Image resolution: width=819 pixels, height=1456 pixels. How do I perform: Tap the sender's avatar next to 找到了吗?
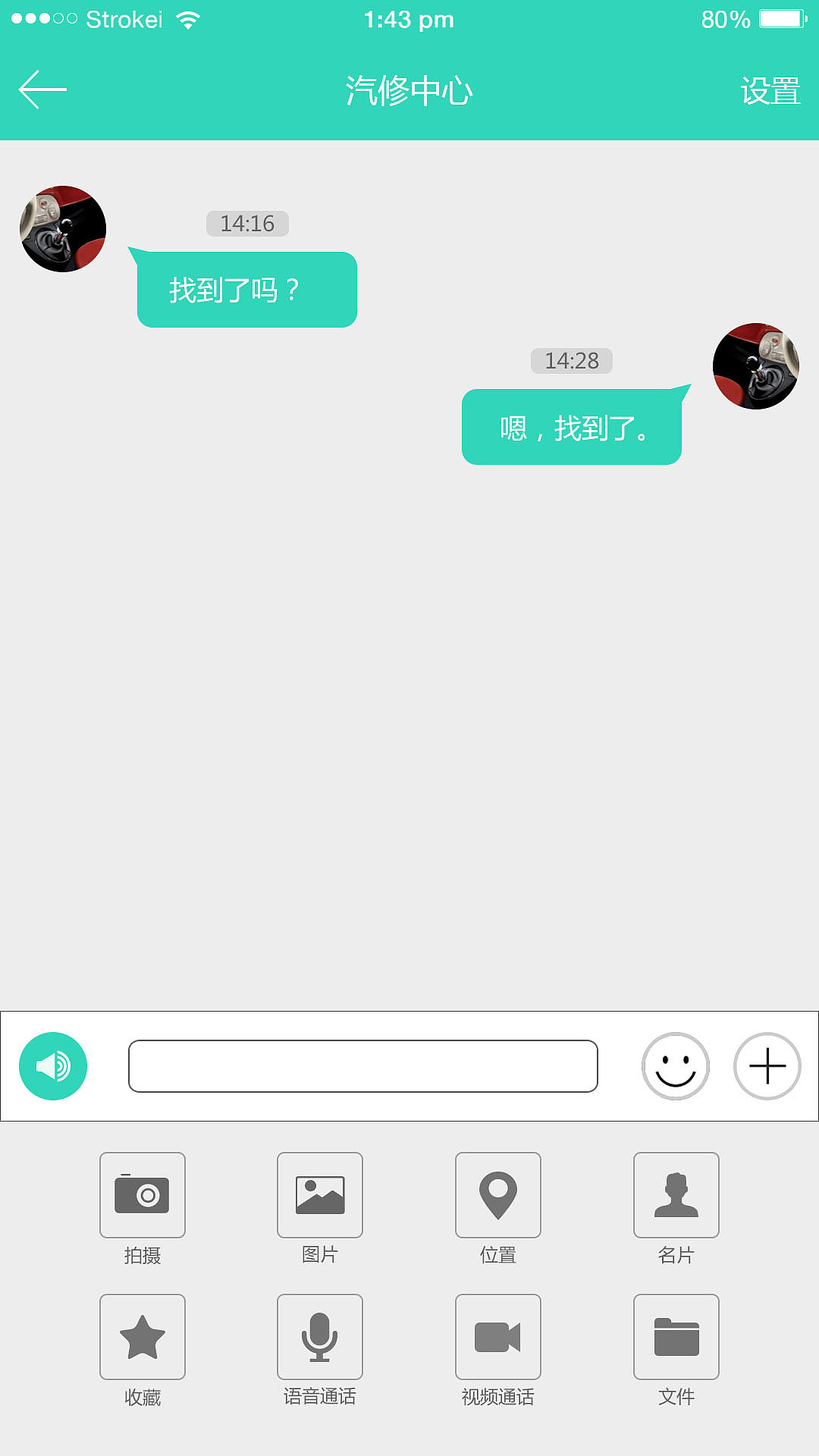pyautogui.click(x=62, y=227)
